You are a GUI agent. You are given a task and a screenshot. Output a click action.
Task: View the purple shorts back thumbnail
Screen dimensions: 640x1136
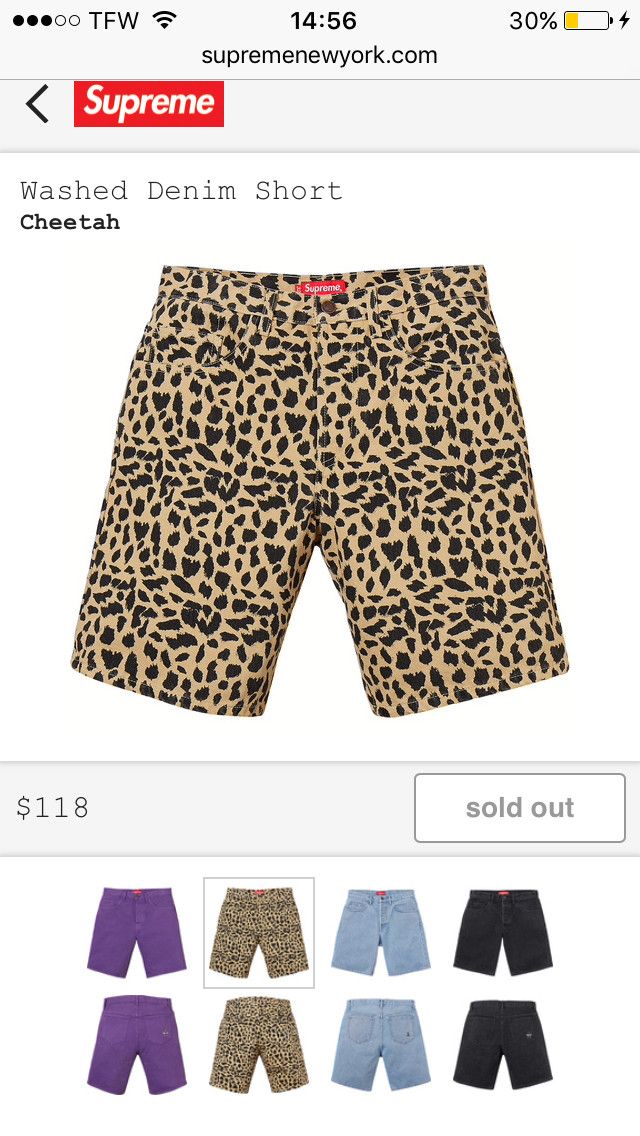point(136,1044)
